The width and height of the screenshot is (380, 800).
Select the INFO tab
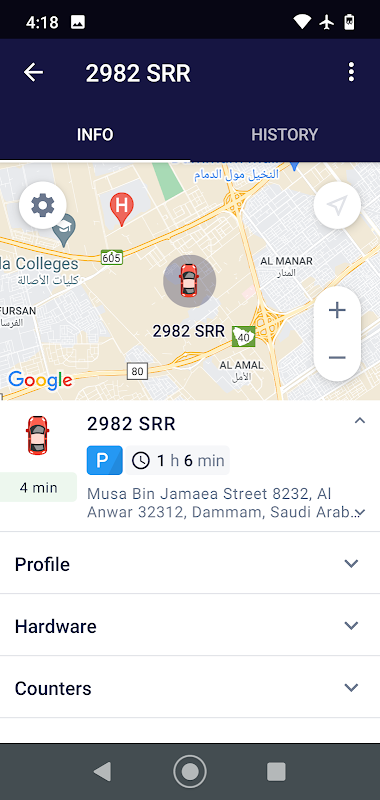(95, 135)
